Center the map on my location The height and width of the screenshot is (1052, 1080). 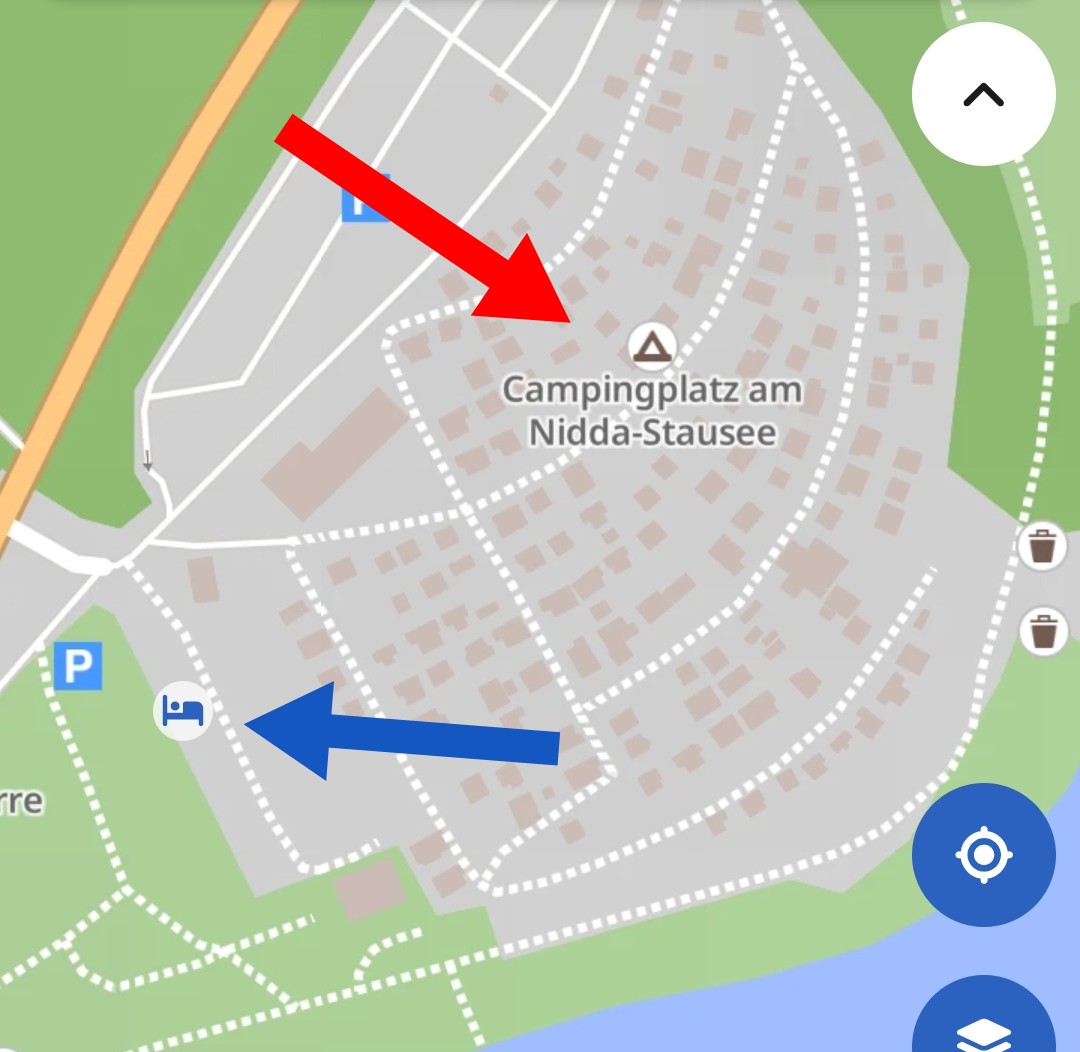click(x=983, y=855)
